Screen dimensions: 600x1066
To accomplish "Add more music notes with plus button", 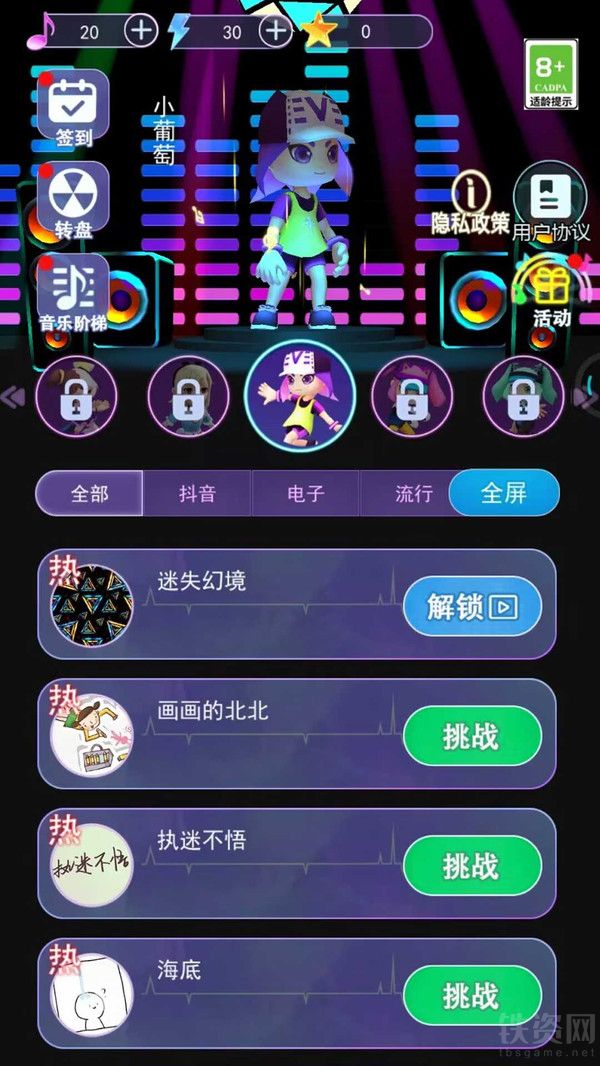I will click(x=141, y=31).
